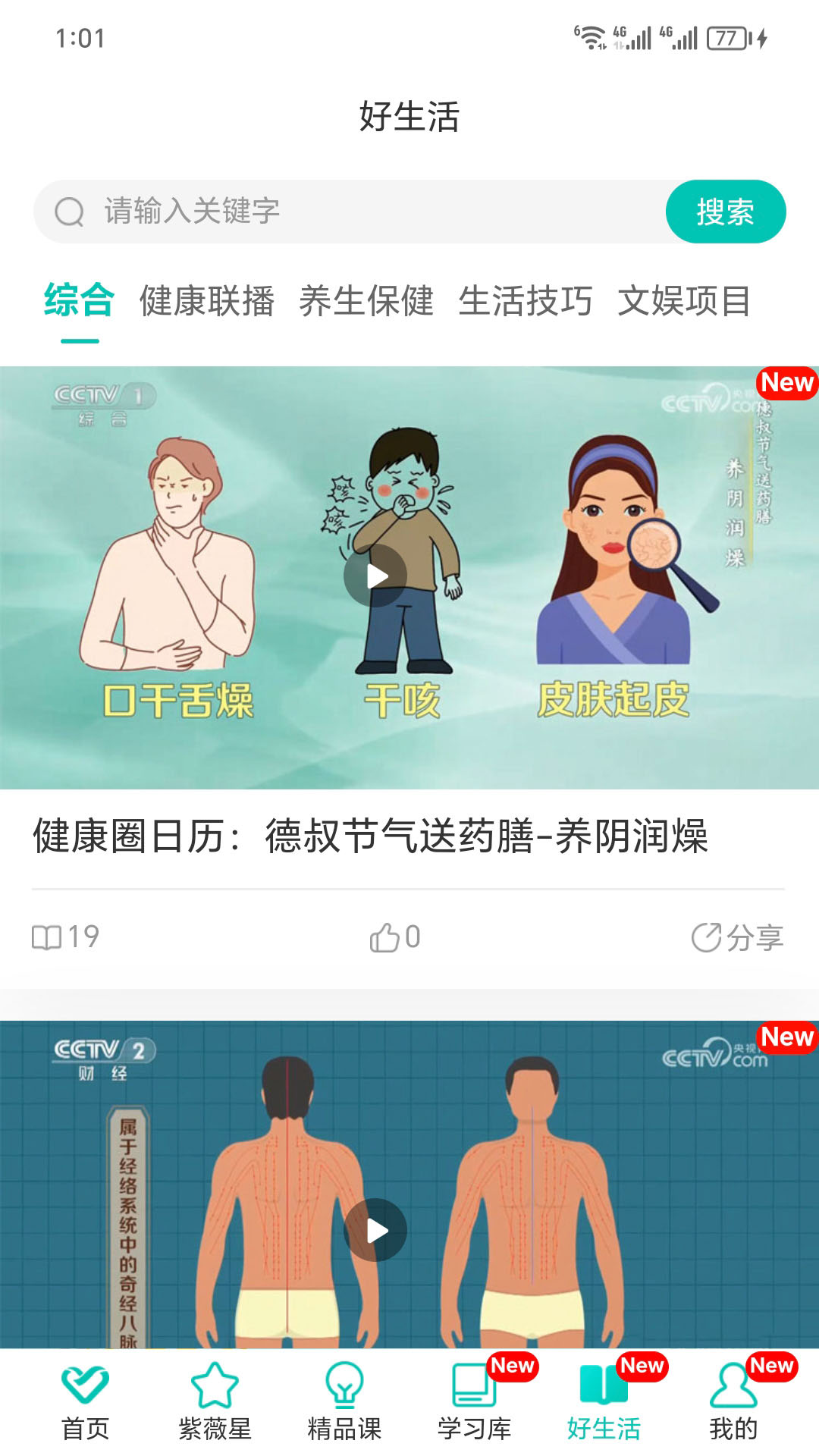
Task: Like the 养阴润燥 video post
Action: coord(394,937)
